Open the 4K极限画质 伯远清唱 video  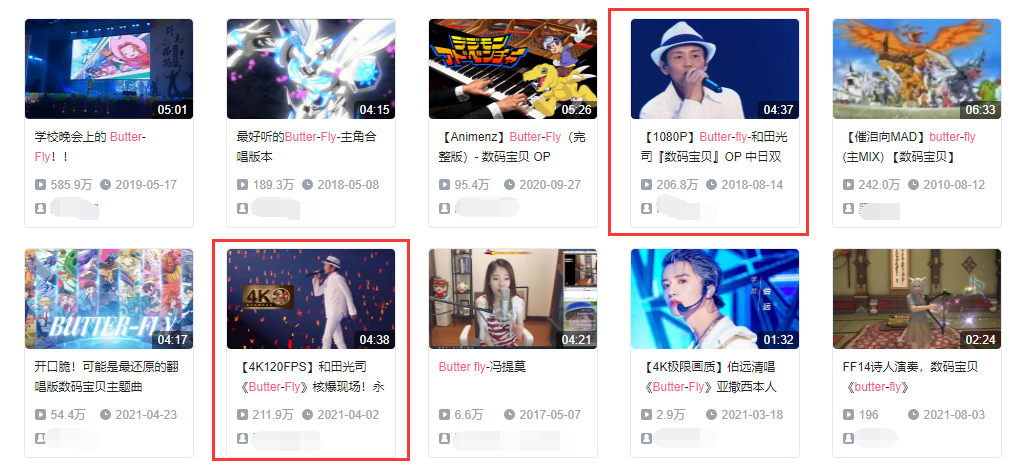715,299
